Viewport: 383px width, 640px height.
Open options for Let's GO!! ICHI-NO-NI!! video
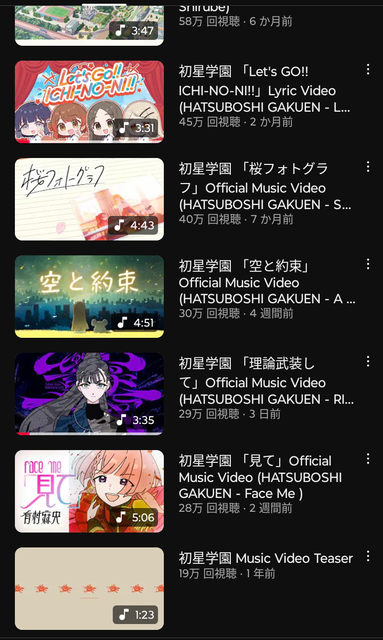point(368,69)
